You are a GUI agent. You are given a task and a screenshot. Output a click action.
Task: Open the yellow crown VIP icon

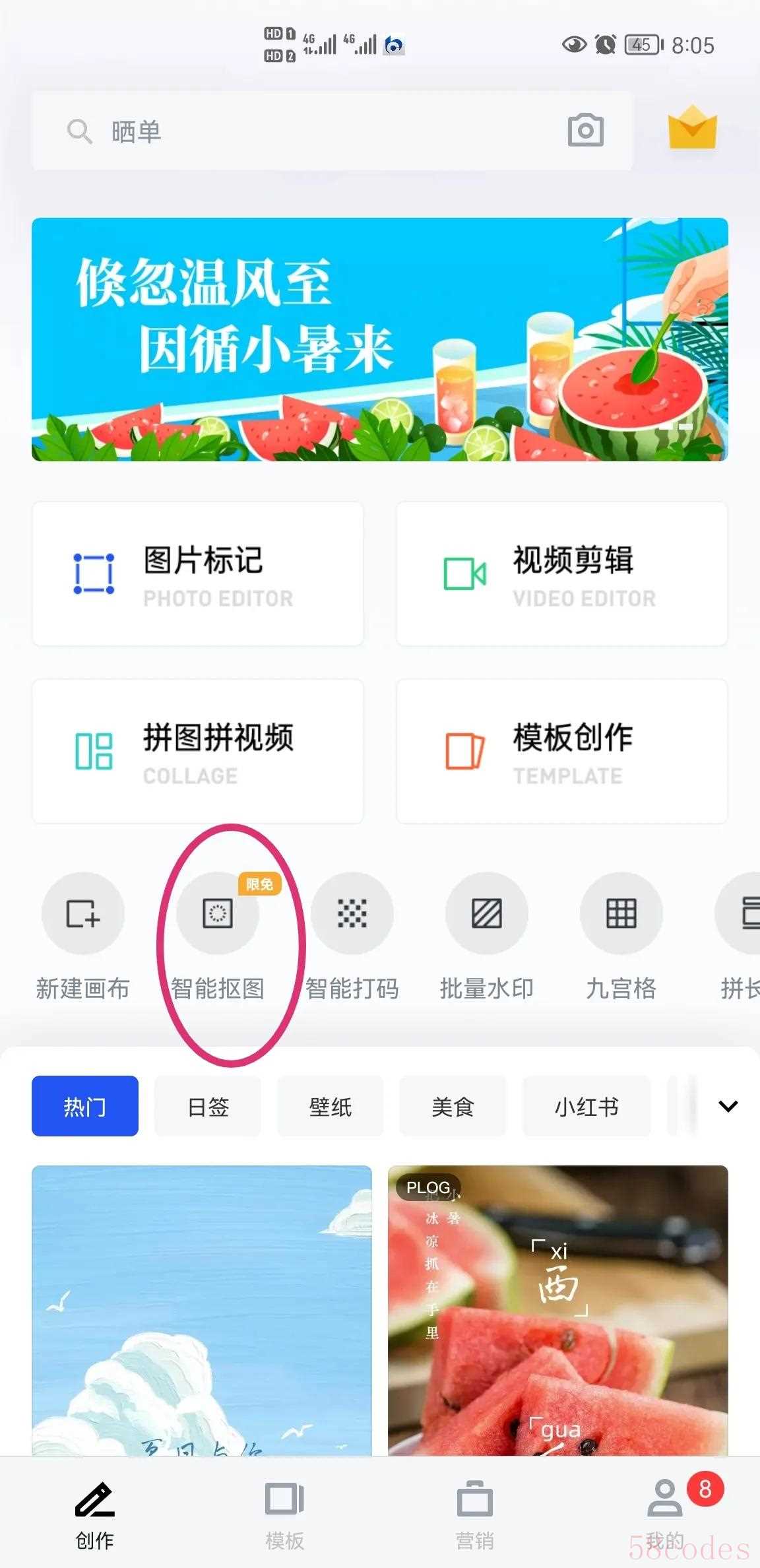point(691,127)
